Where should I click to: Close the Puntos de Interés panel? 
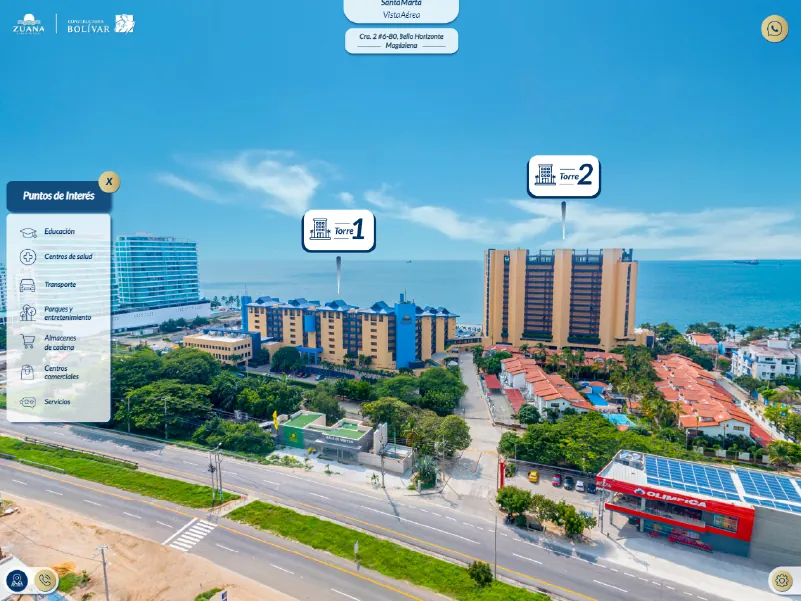tap(109, 182)
